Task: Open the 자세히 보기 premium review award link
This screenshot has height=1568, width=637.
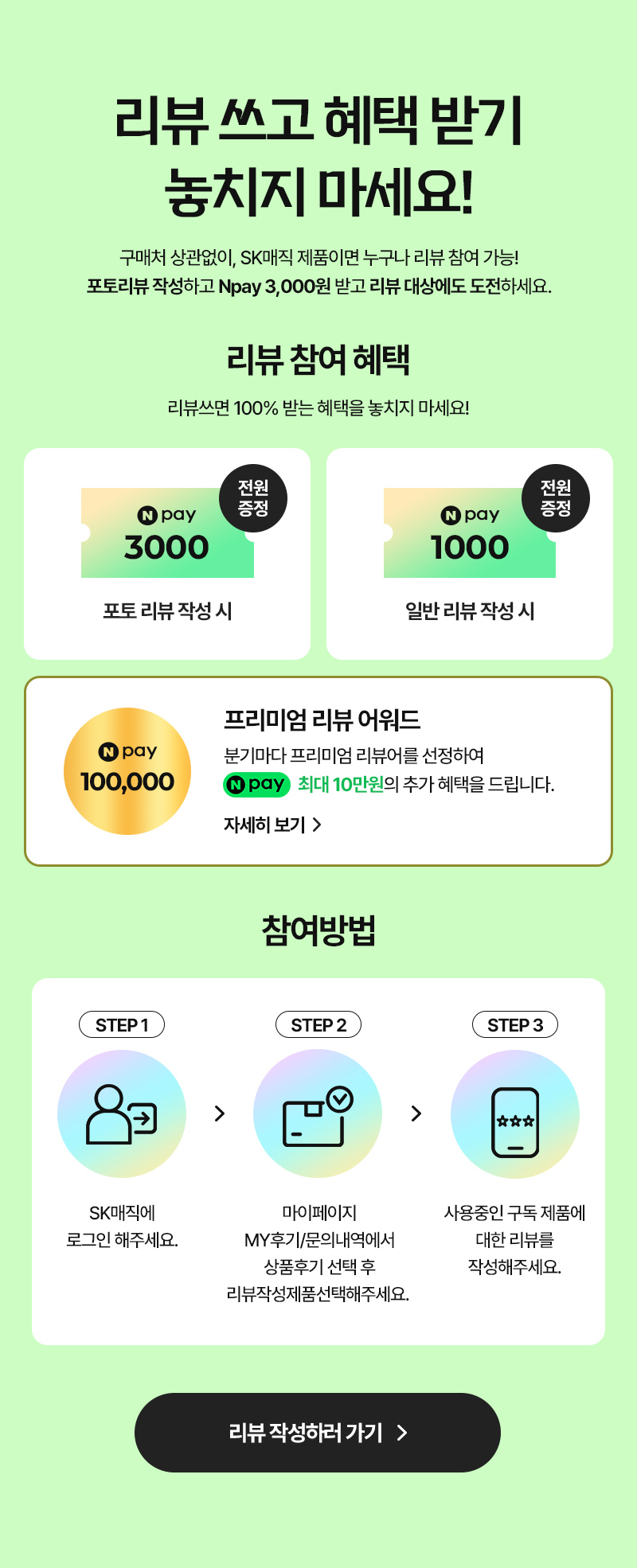Action: point(272,825)
